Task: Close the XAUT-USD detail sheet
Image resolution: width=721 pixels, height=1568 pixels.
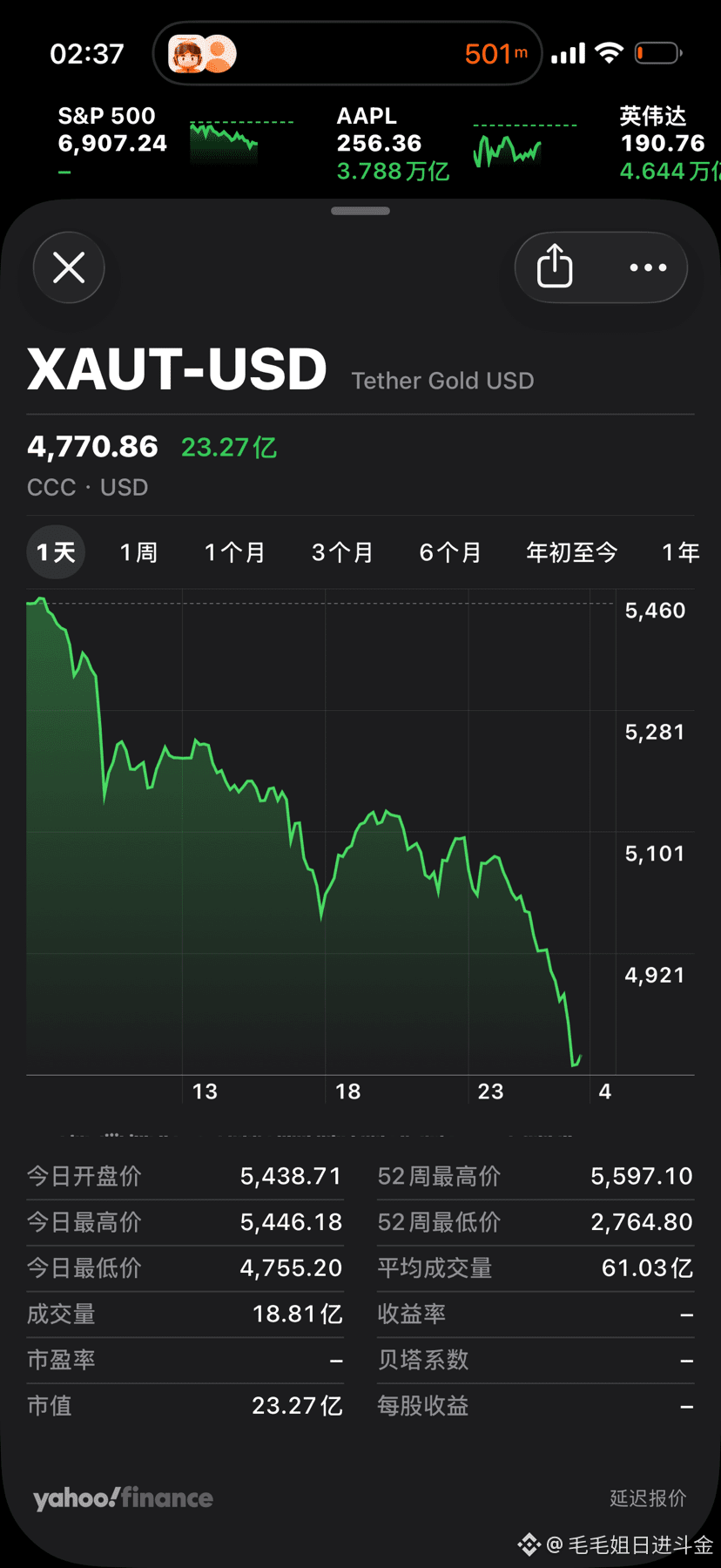Action: point(69,267)
